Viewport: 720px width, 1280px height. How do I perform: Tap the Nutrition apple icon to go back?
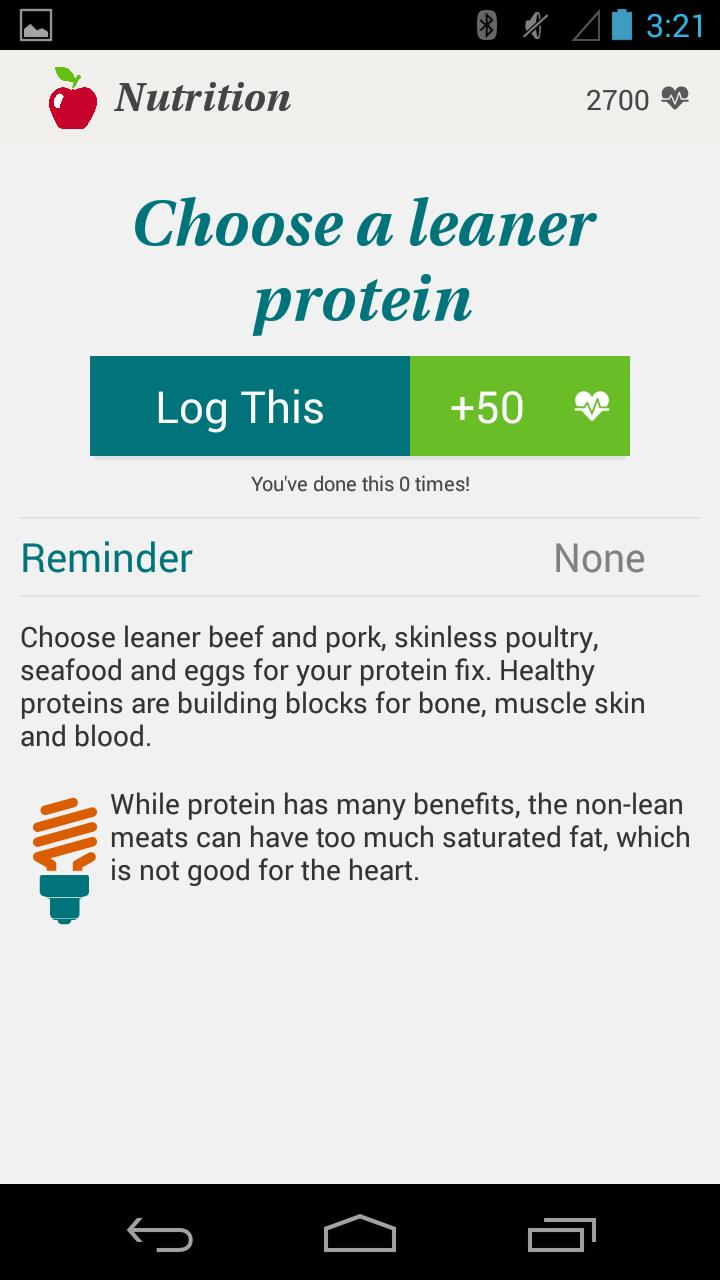click(x=72, y=99)
